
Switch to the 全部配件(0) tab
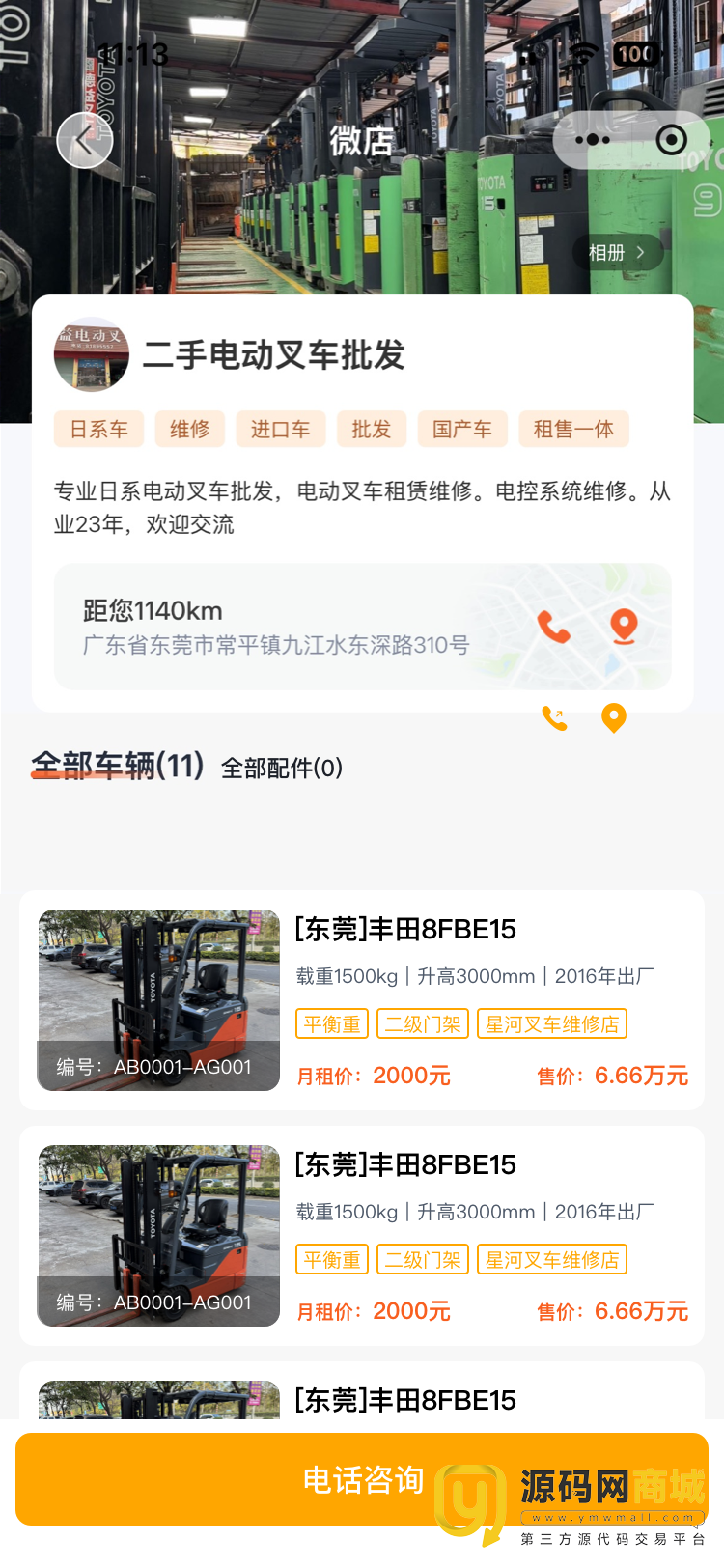pyautogui.click(x=282, y=769)
